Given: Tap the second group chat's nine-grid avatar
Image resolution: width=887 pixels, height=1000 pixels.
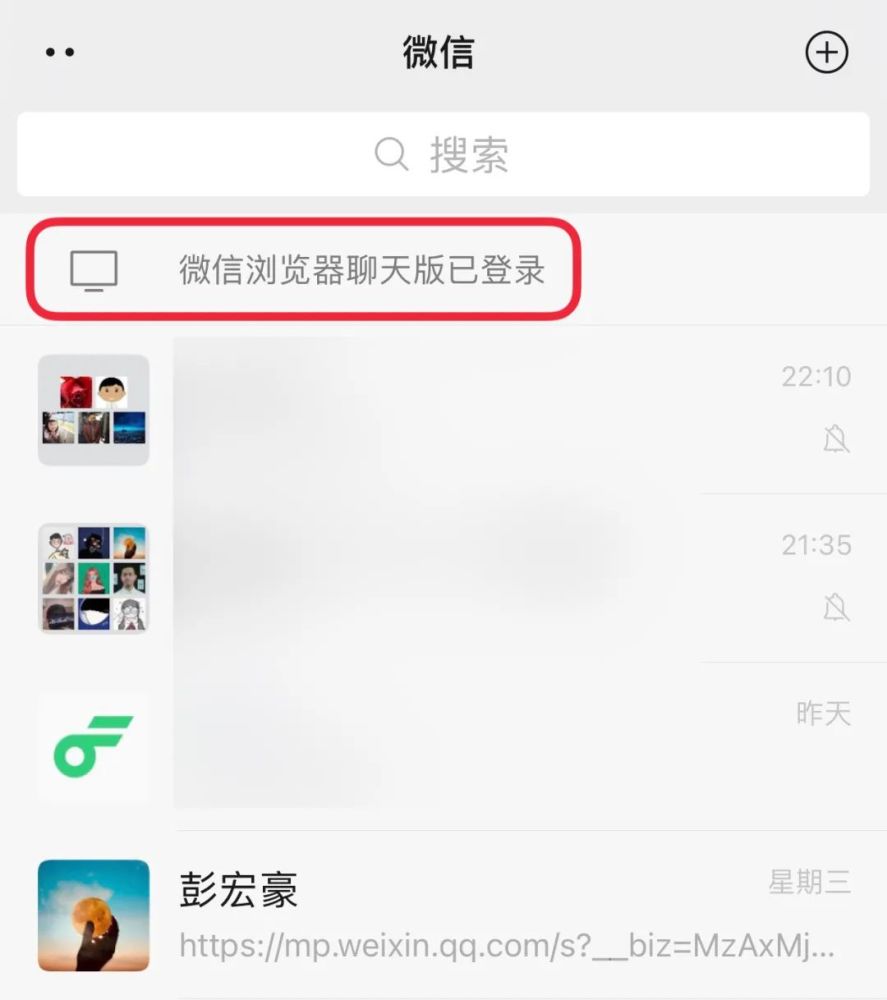Looking at the screenshot, I should [x=93, y=577].
